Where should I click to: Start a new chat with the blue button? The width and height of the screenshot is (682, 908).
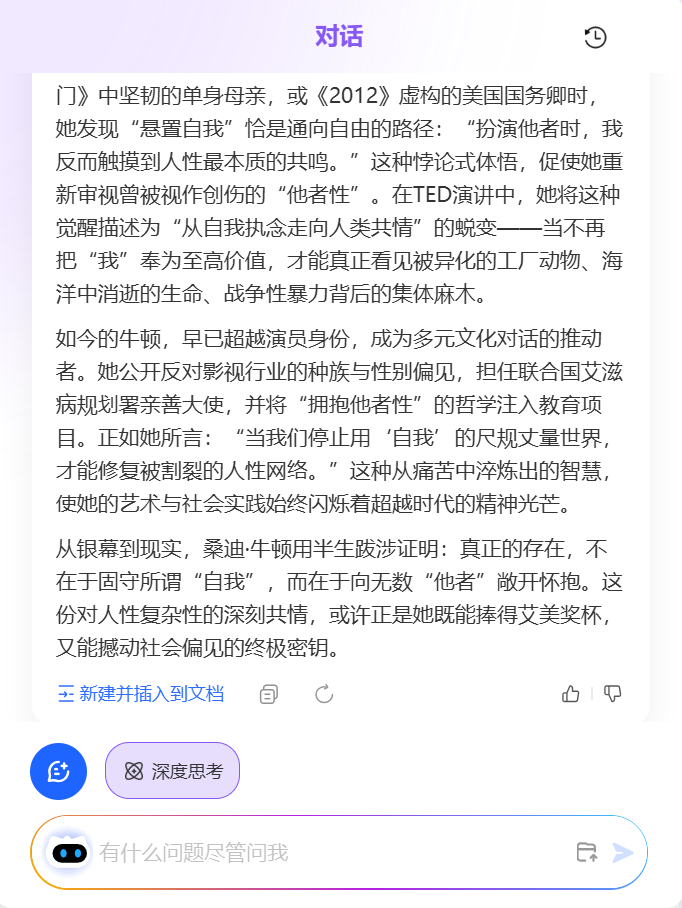(x=59, y=771)
